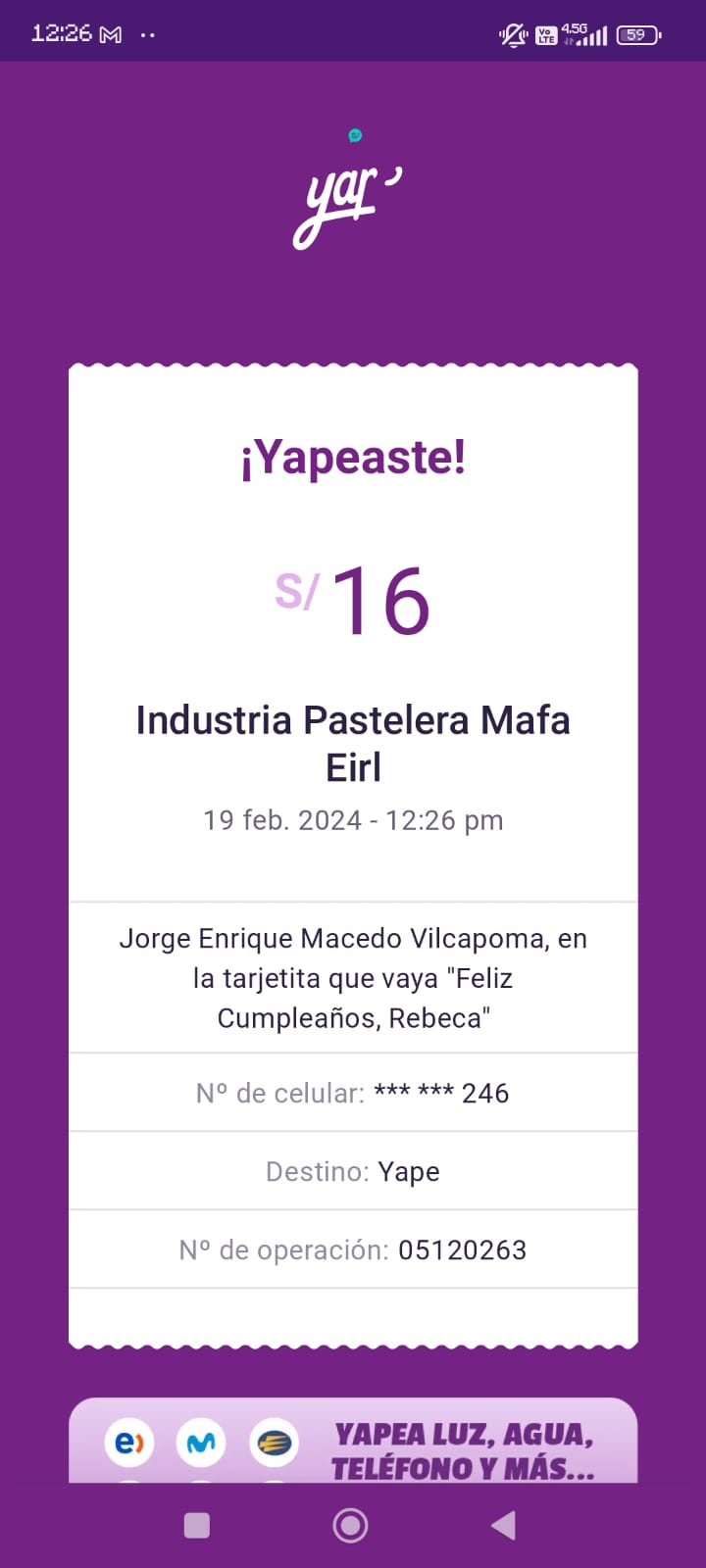Go back with the system back button
This screenshot has height=1568, width=706.
coord(503,1525)
